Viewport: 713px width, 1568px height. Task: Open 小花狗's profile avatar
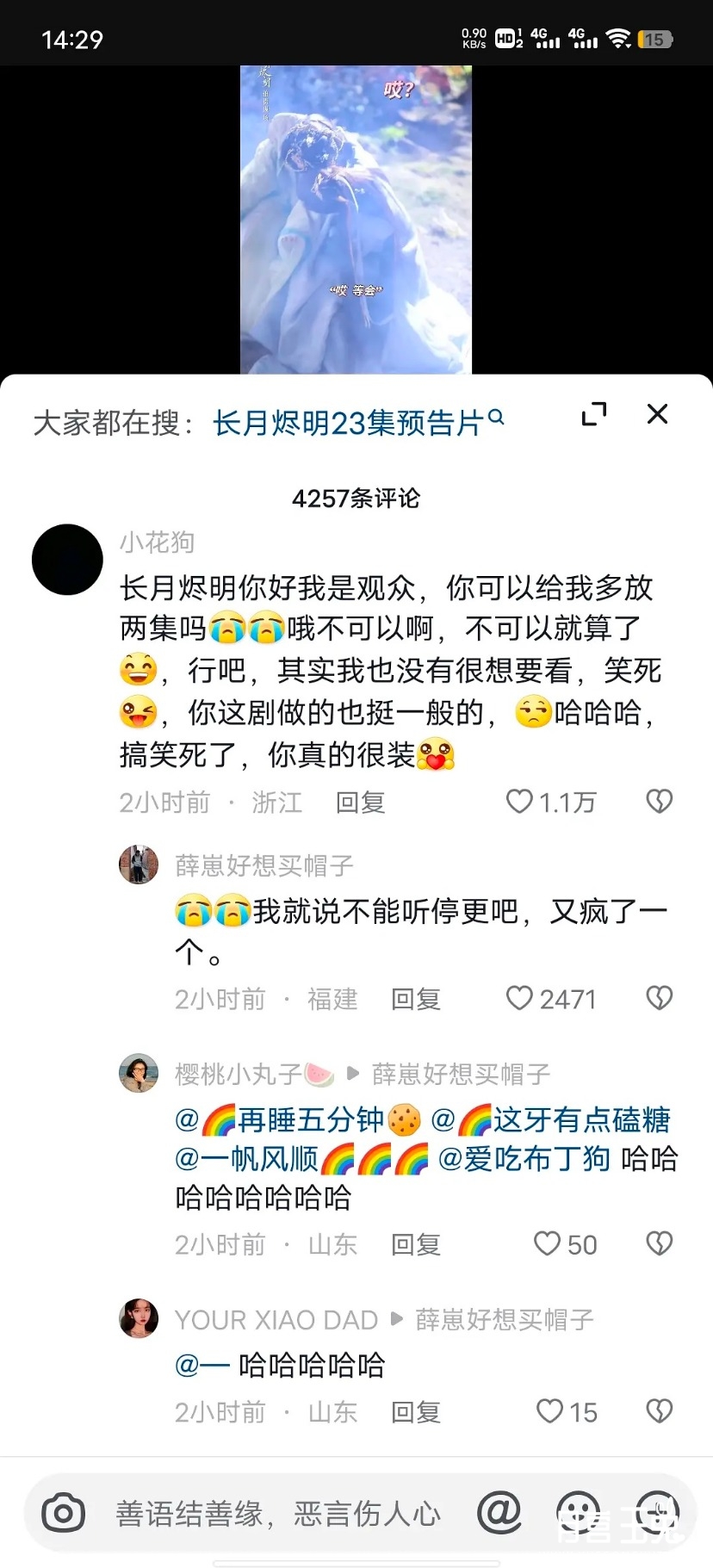coord(67,560)
